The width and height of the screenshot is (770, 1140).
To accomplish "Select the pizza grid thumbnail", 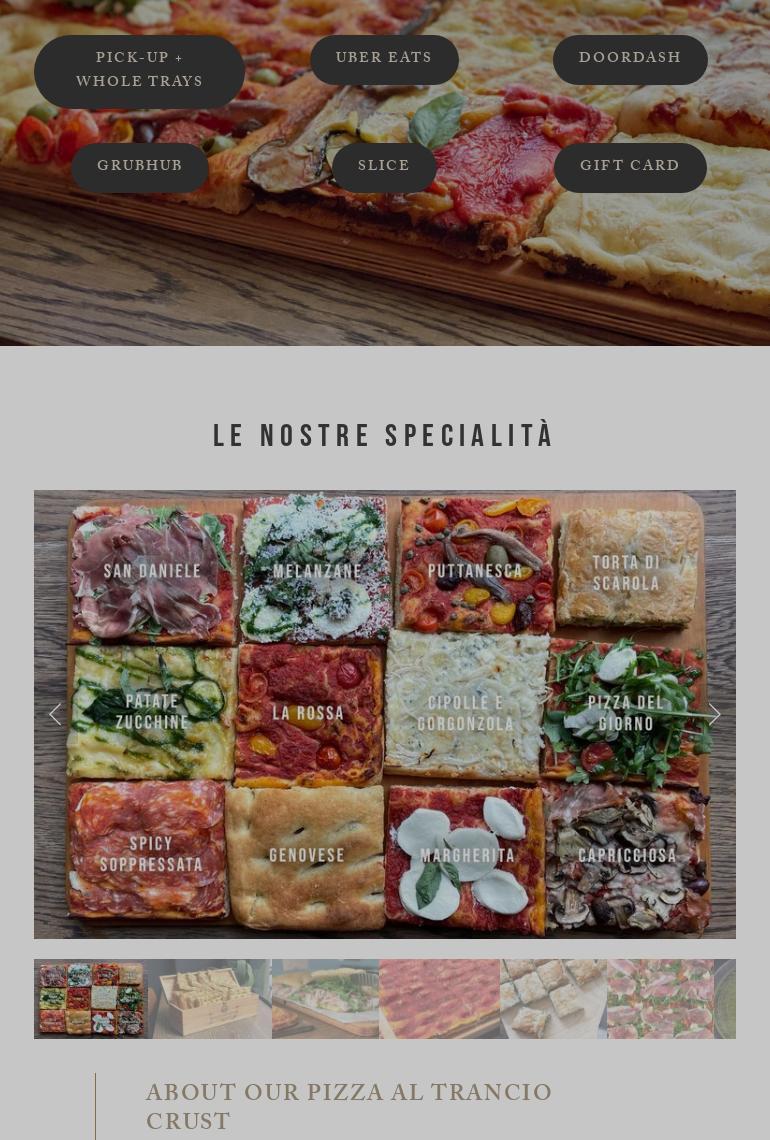I will coord(91,998).
